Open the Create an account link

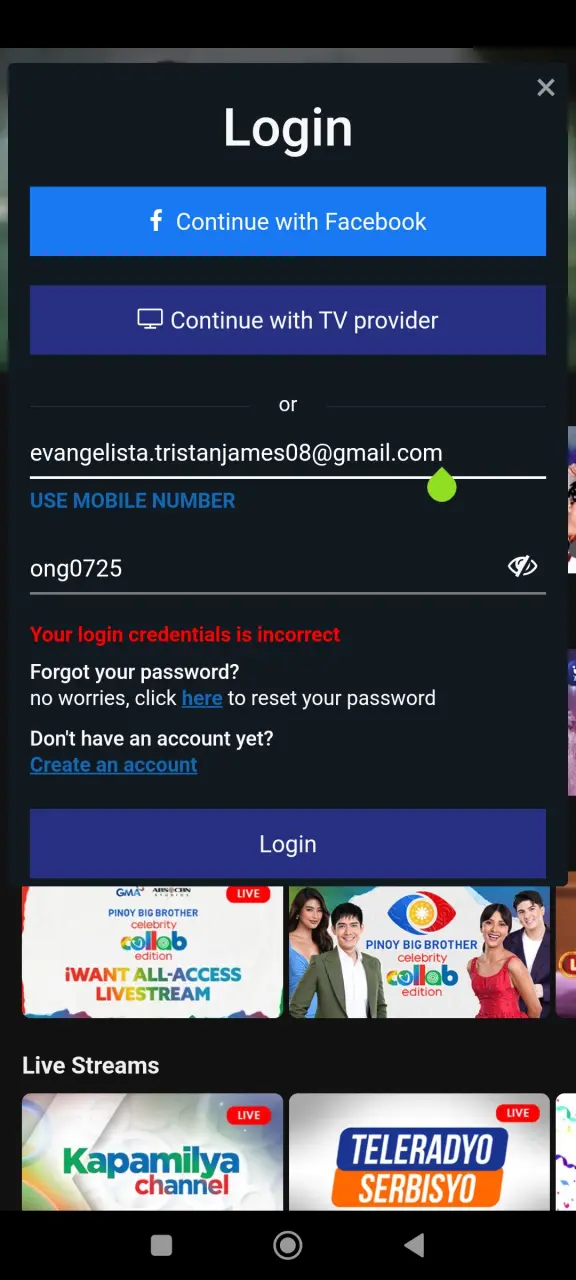click(x=114, y=765)
